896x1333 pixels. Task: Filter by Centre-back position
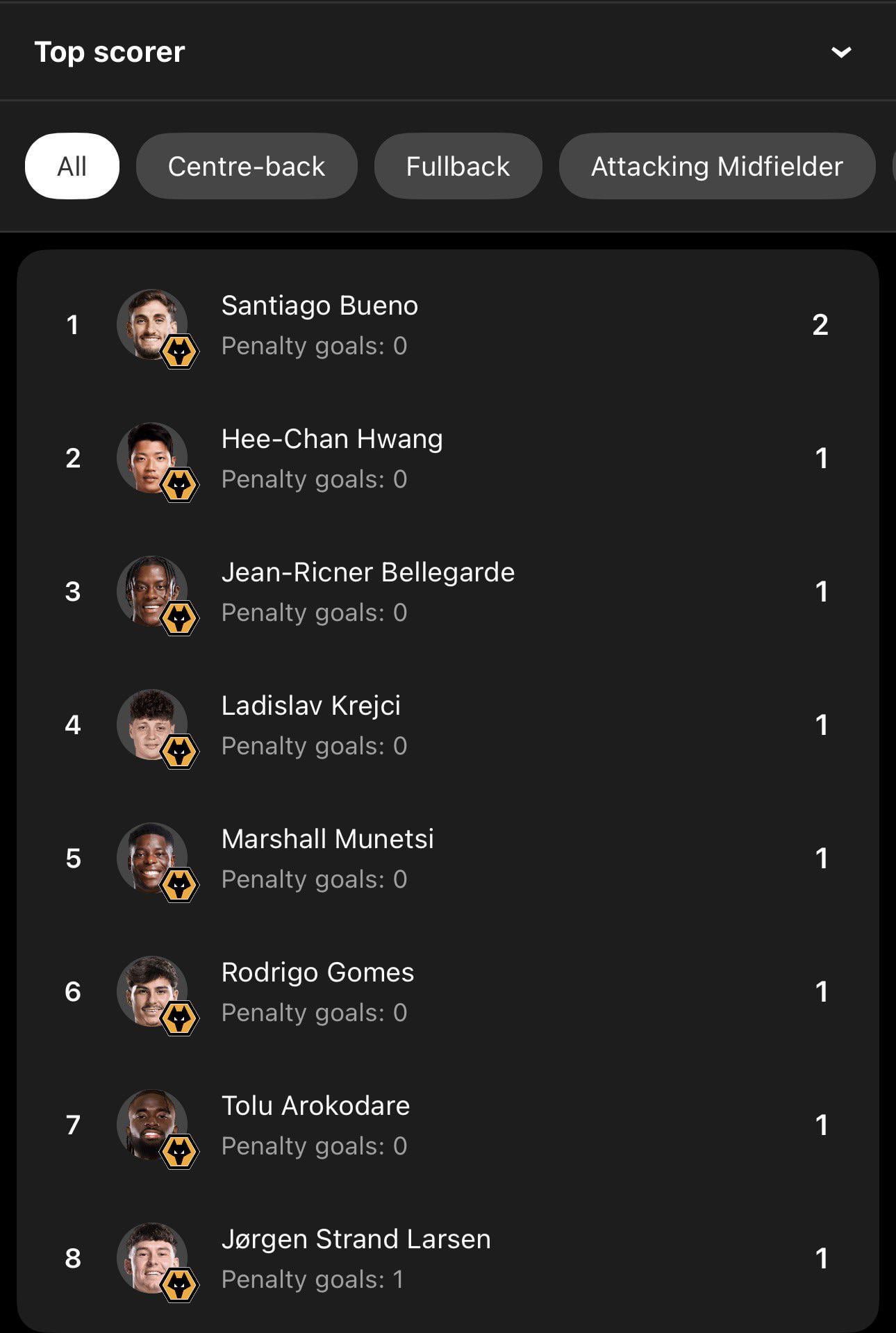247,167
